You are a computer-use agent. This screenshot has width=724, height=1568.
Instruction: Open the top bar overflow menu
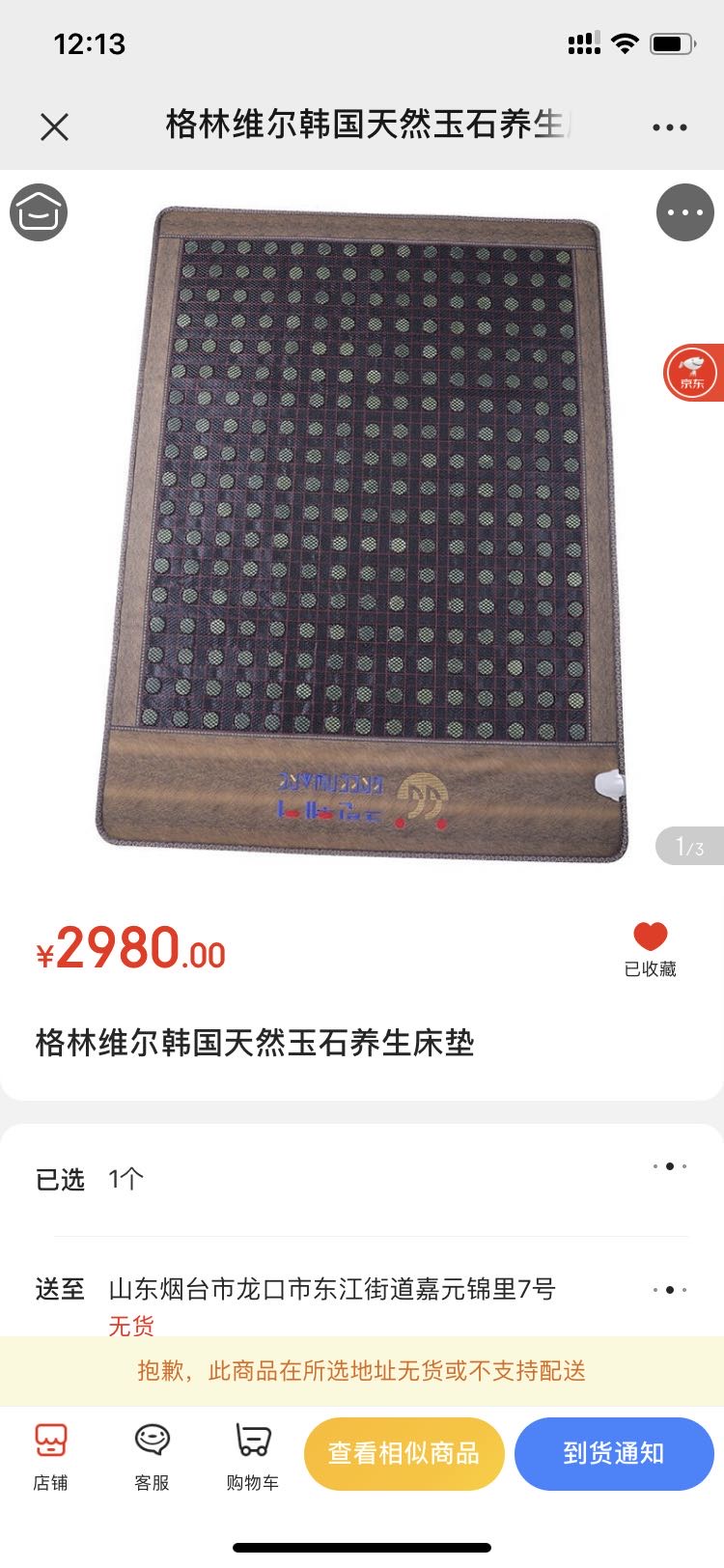point(669,126)
